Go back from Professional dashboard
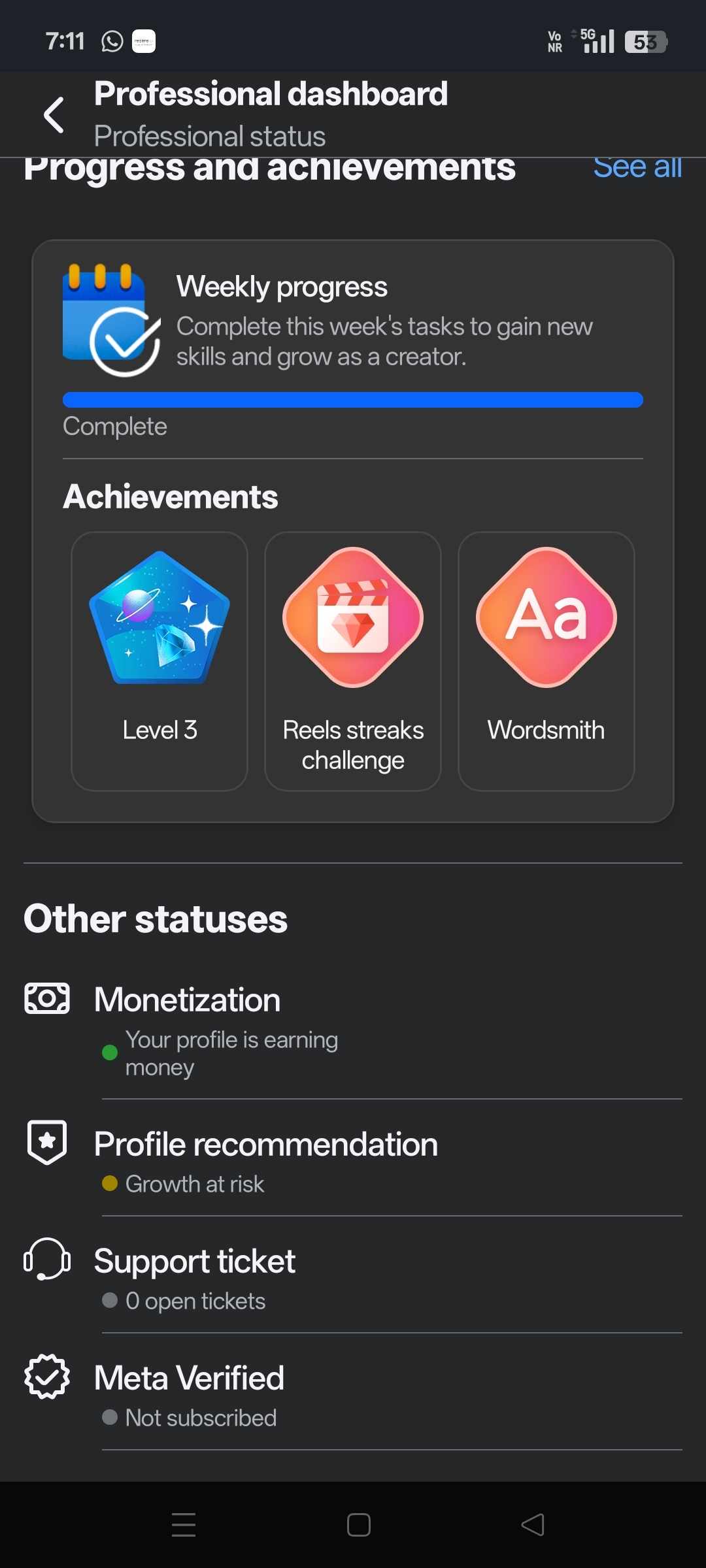The width and height of the screenshot is (706, 1568). 54,115
